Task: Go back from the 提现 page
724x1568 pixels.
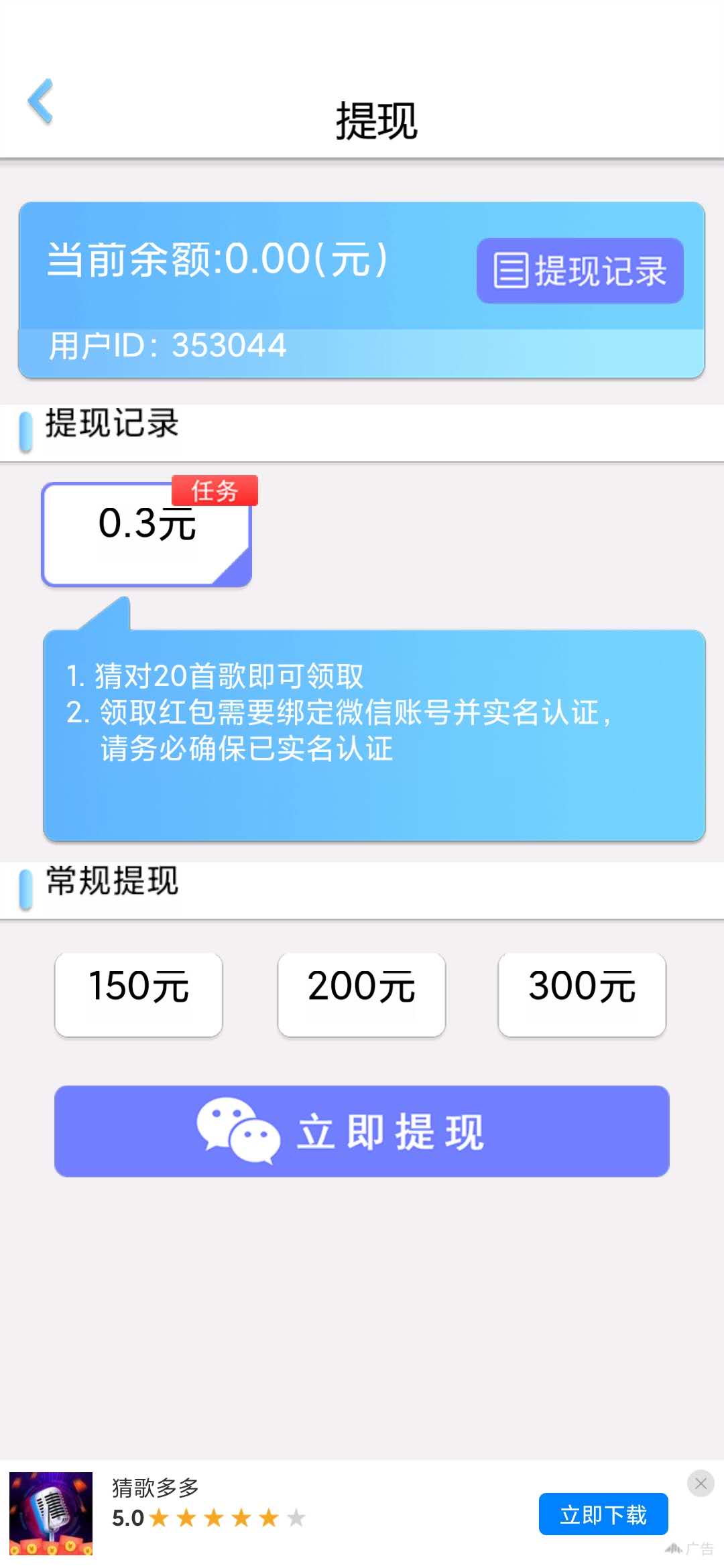Action: point(40,102)
